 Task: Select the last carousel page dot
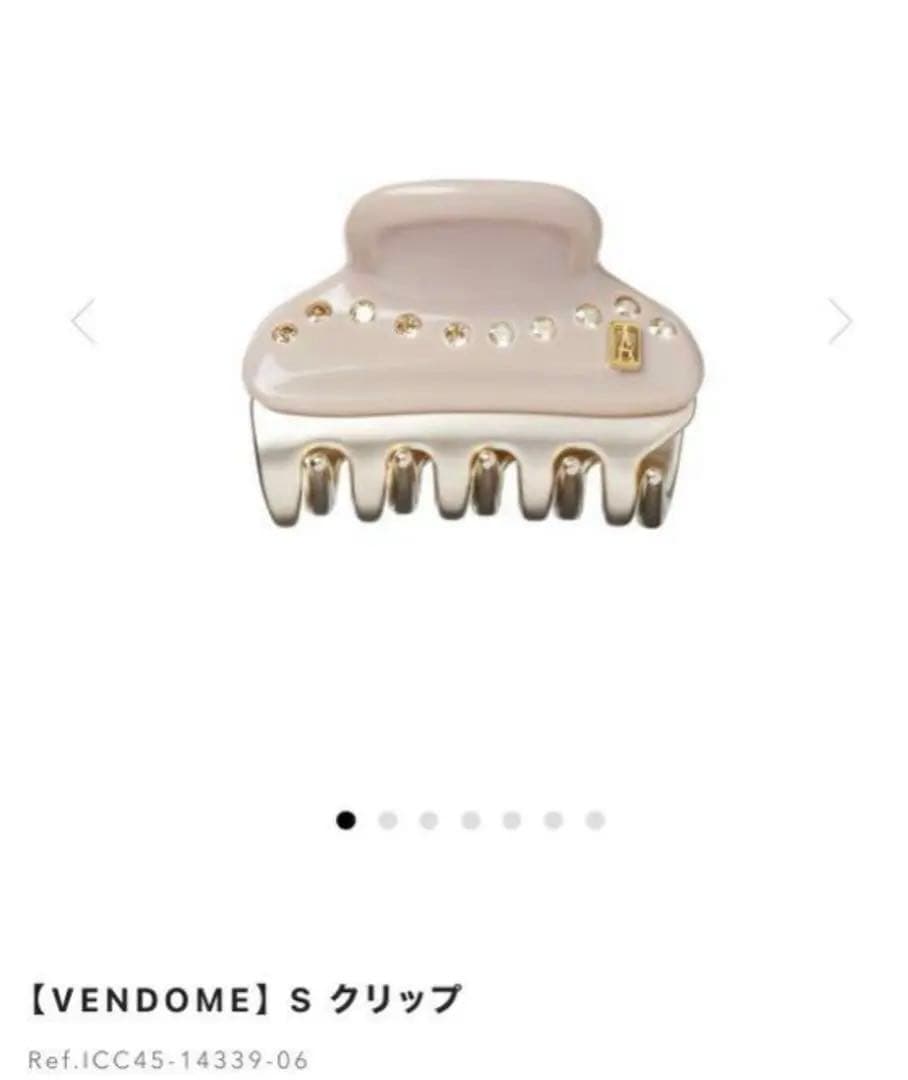point(595,820)
